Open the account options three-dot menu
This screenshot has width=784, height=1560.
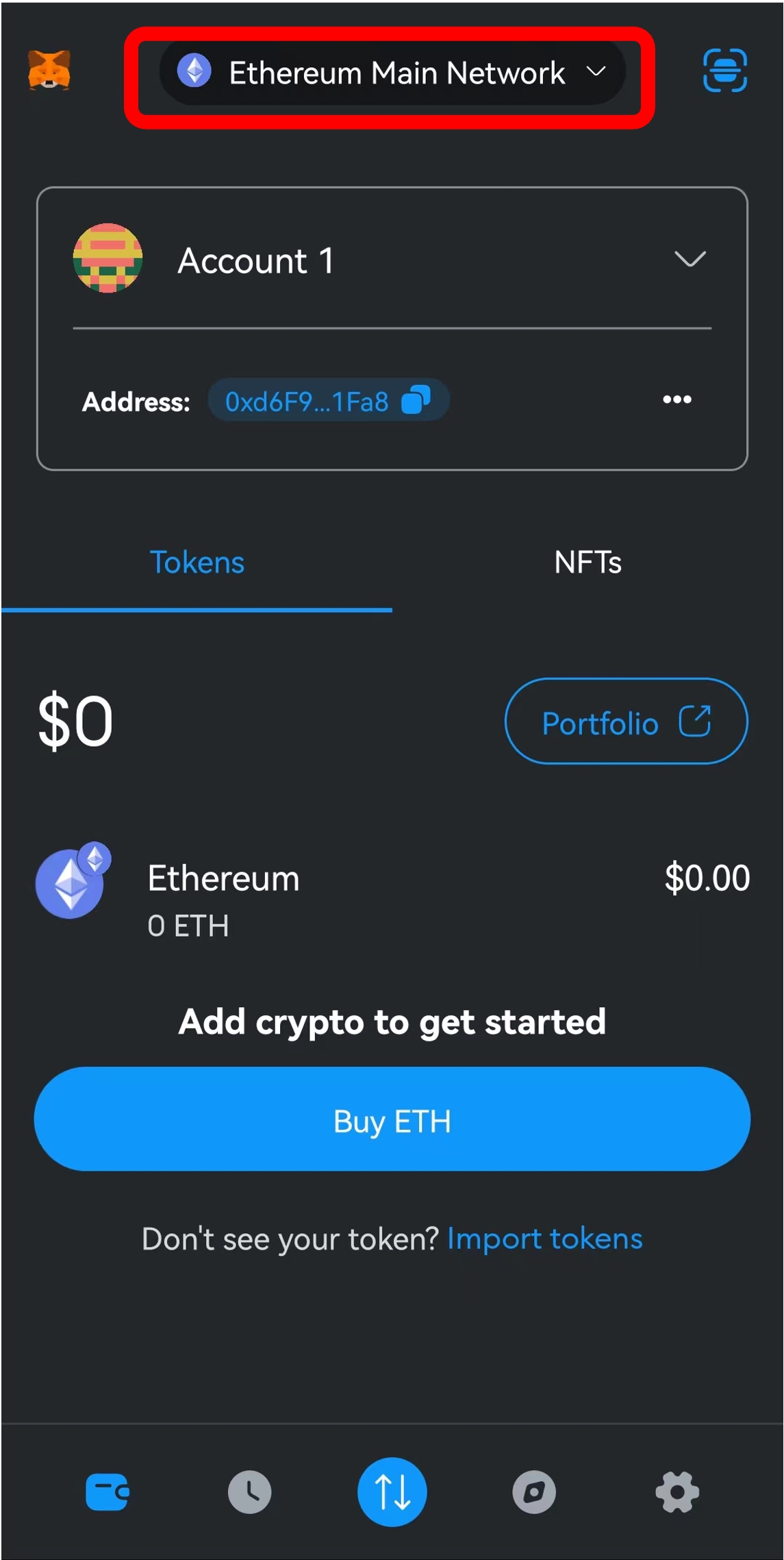point(676,400)
